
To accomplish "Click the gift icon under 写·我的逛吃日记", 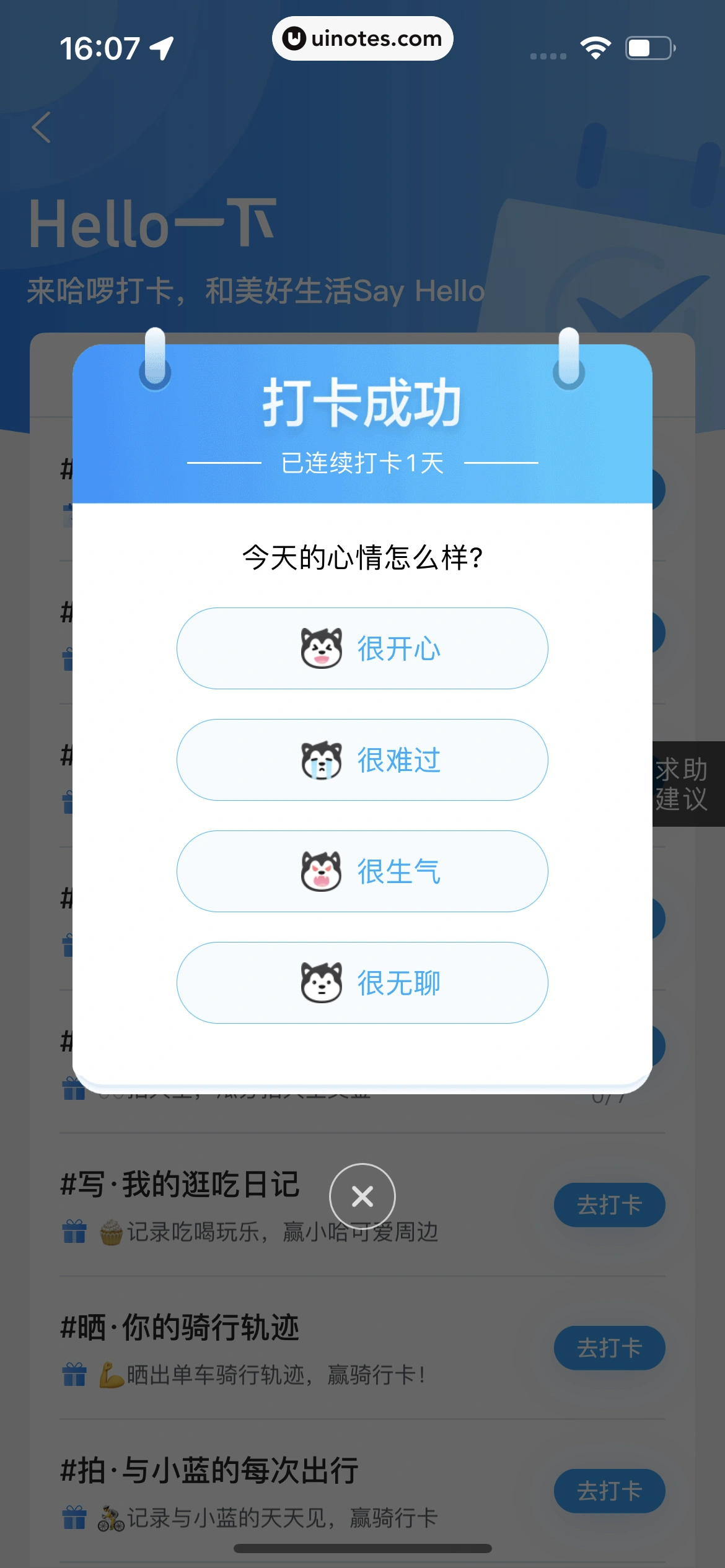I will pos(74,1231).
